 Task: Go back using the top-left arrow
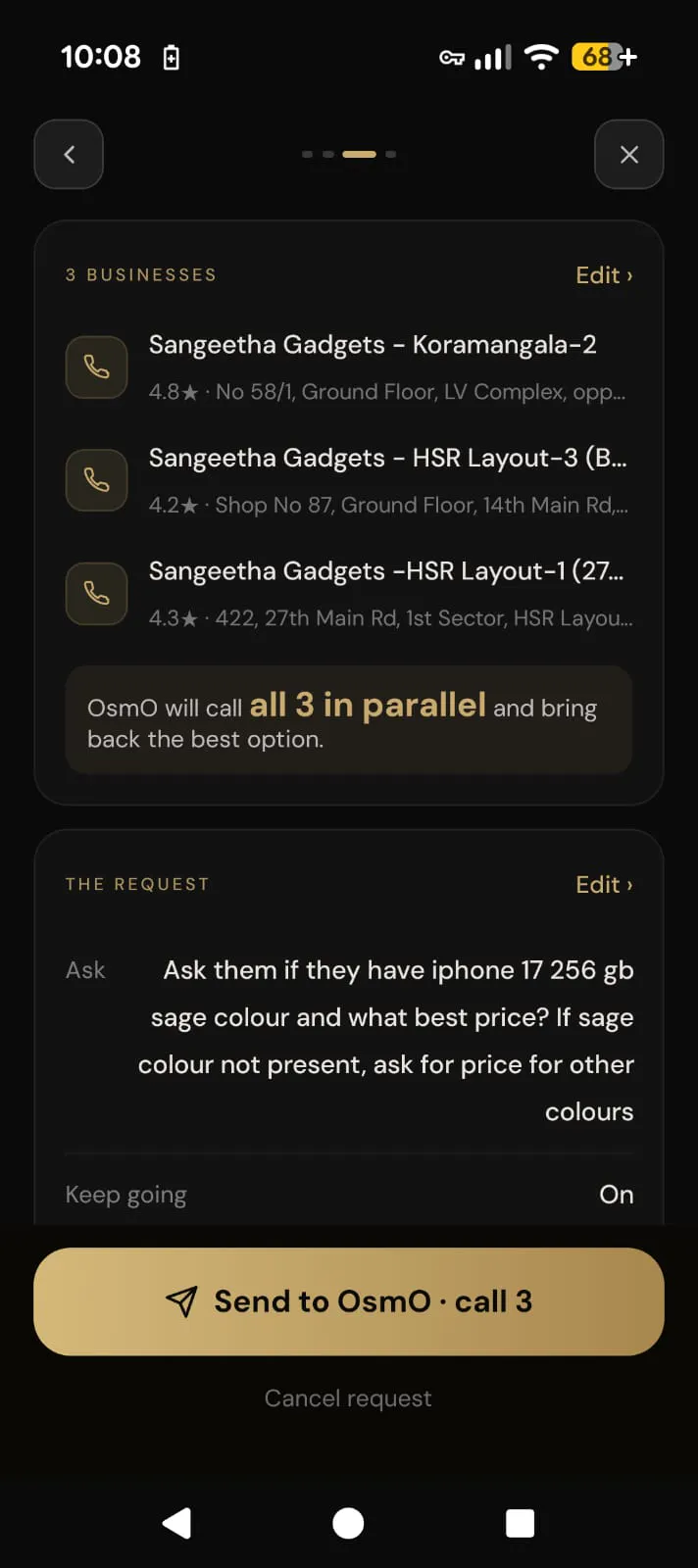(69, 154)
